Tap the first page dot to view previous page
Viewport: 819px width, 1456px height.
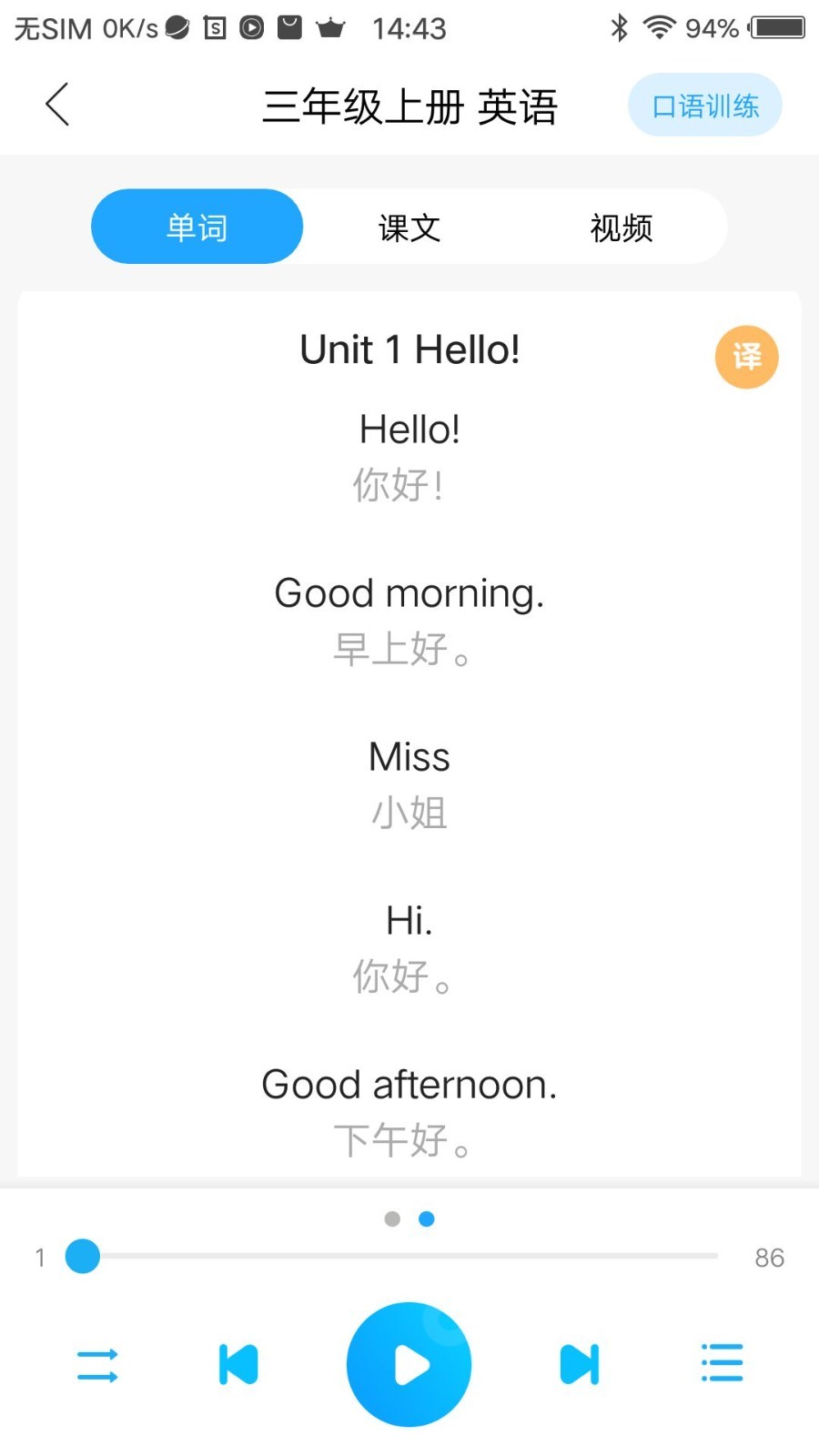392,1218
